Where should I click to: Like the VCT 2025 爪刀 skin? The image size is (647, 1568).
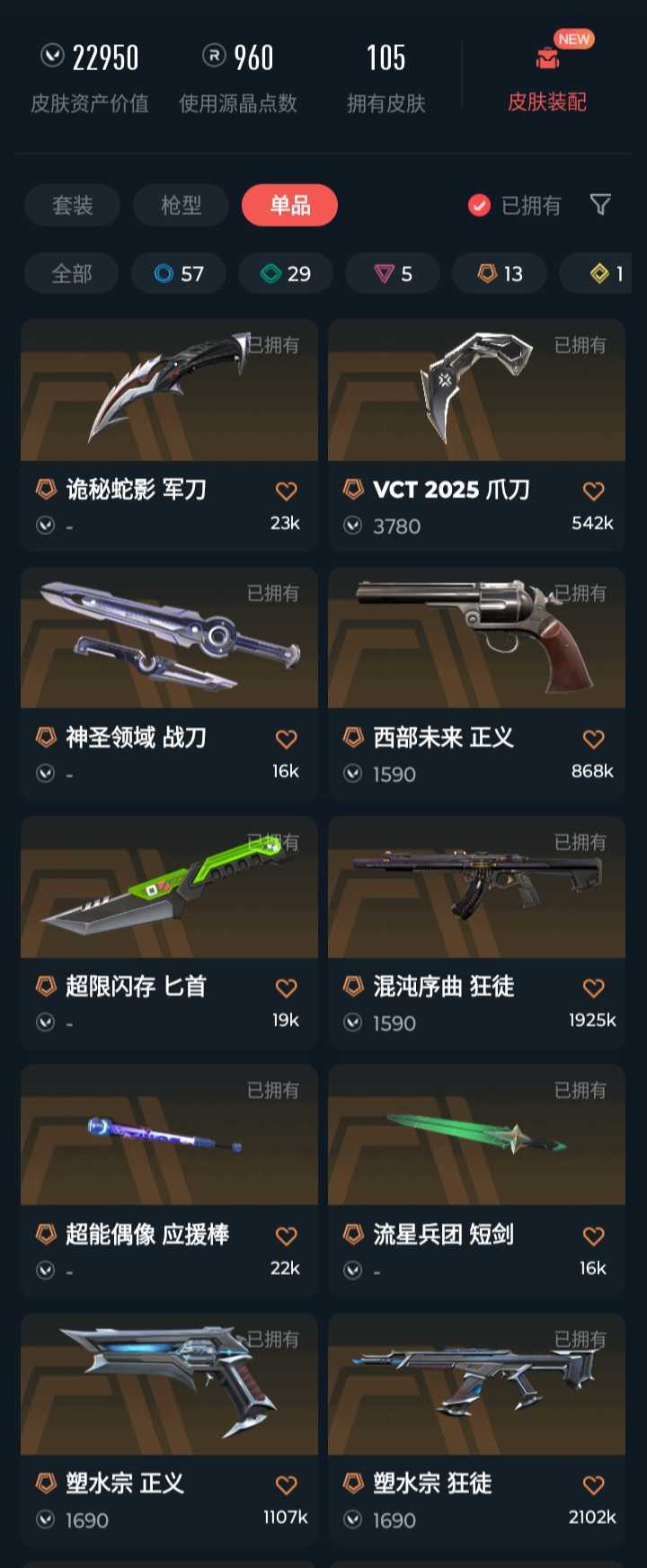(x=593, y=491)
